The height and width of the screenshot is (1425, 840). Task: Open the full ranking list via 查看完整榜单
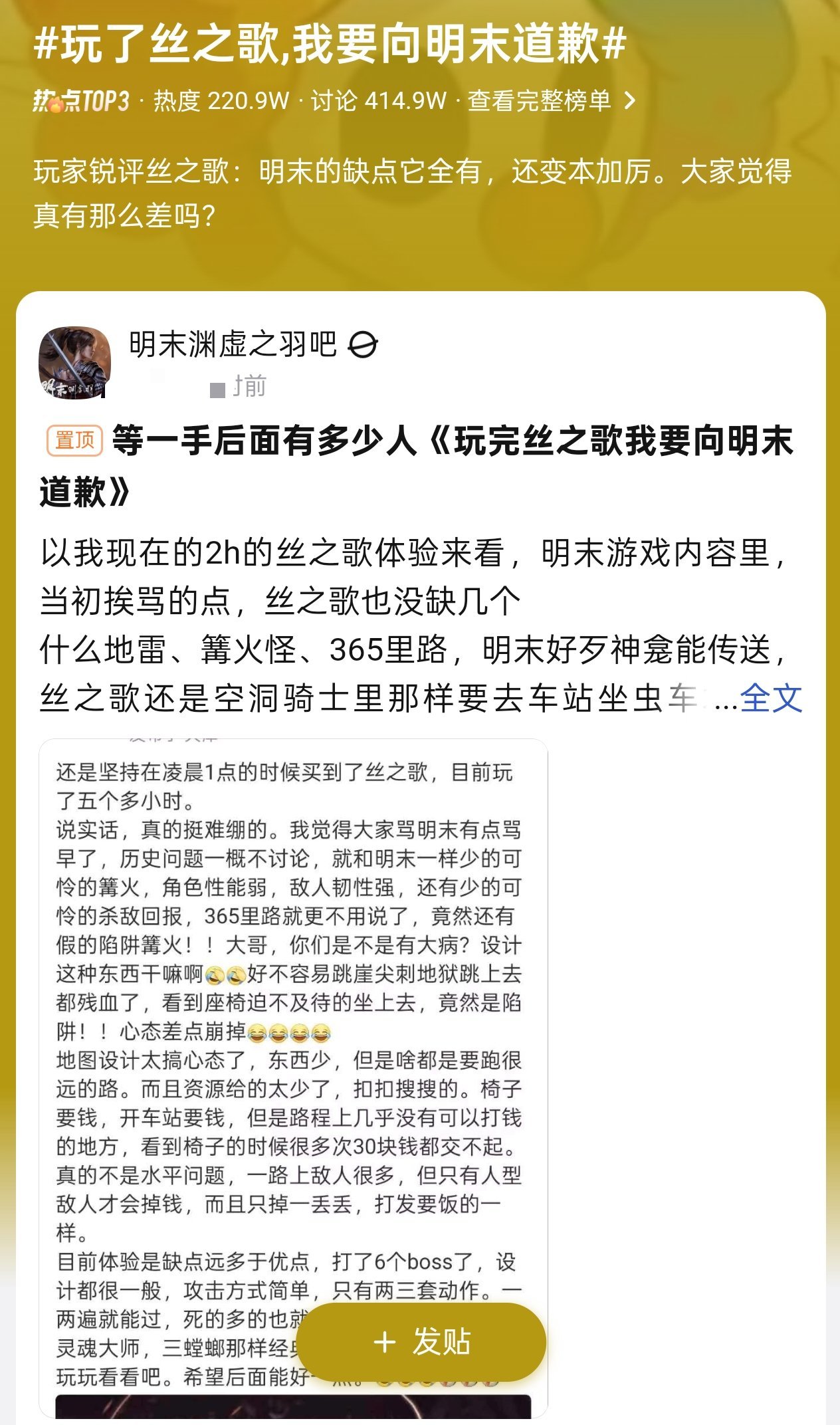coord(552,101)
